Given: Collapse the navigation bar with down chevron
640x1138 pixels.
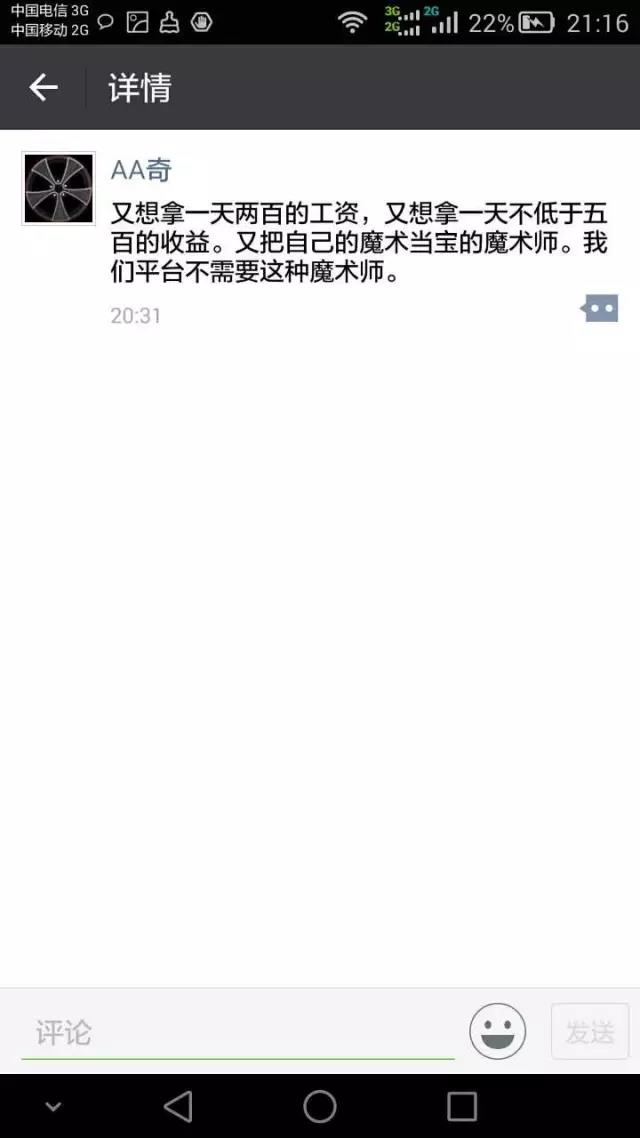Looking at the screenshot, I should point(54,1106).
